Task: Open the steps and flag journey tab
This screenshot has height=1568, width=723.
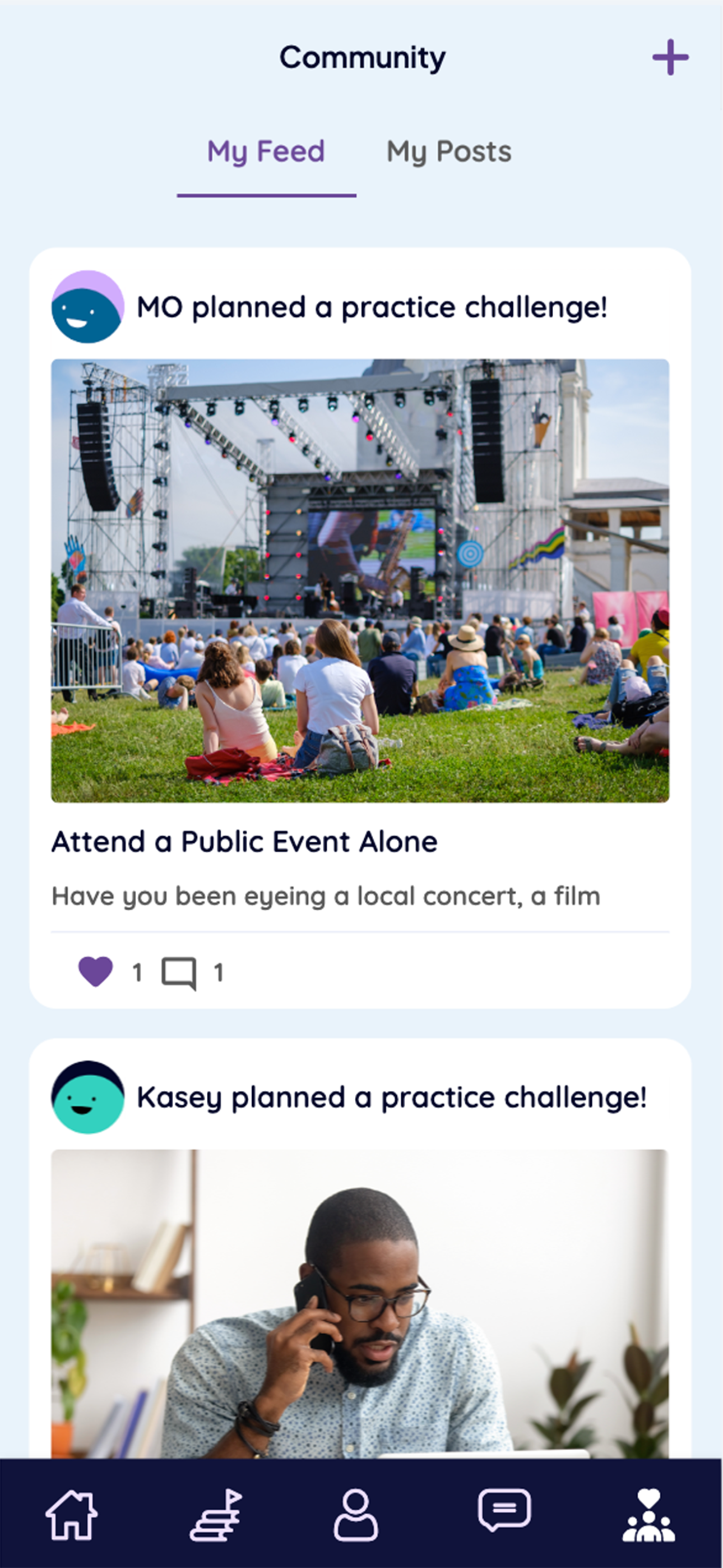Action: (x=216, y=1514)
